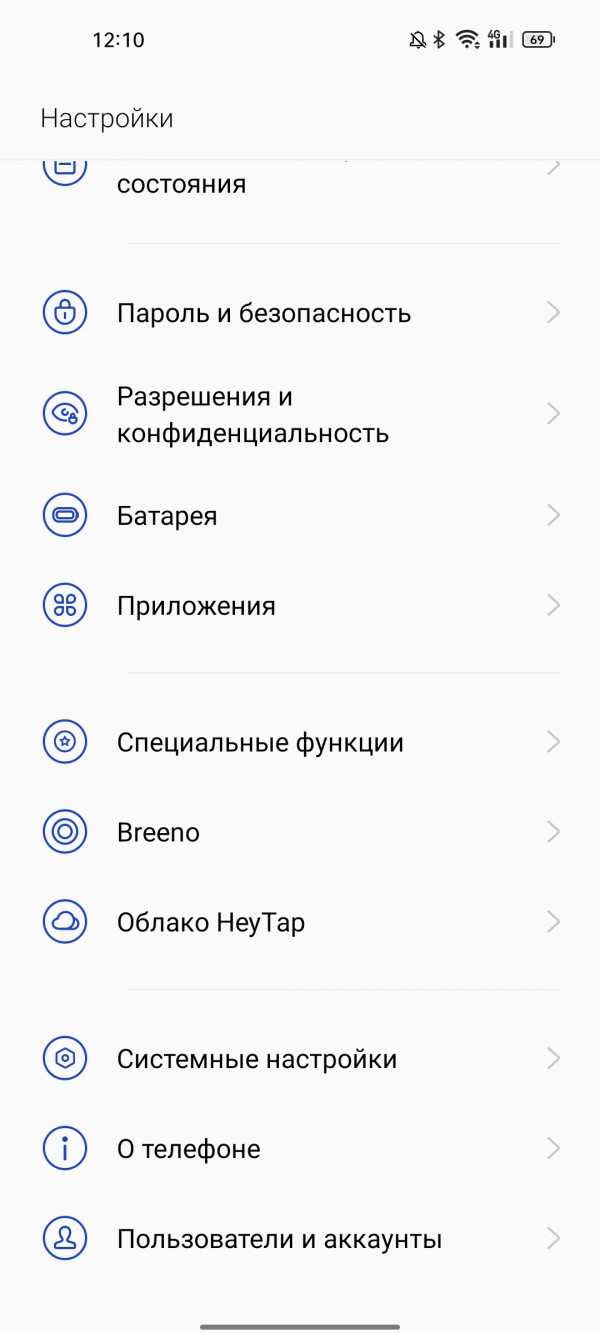Screen dimensions: 600x1333
Task: Go to Системные настройки
Action: (300, 1059)
